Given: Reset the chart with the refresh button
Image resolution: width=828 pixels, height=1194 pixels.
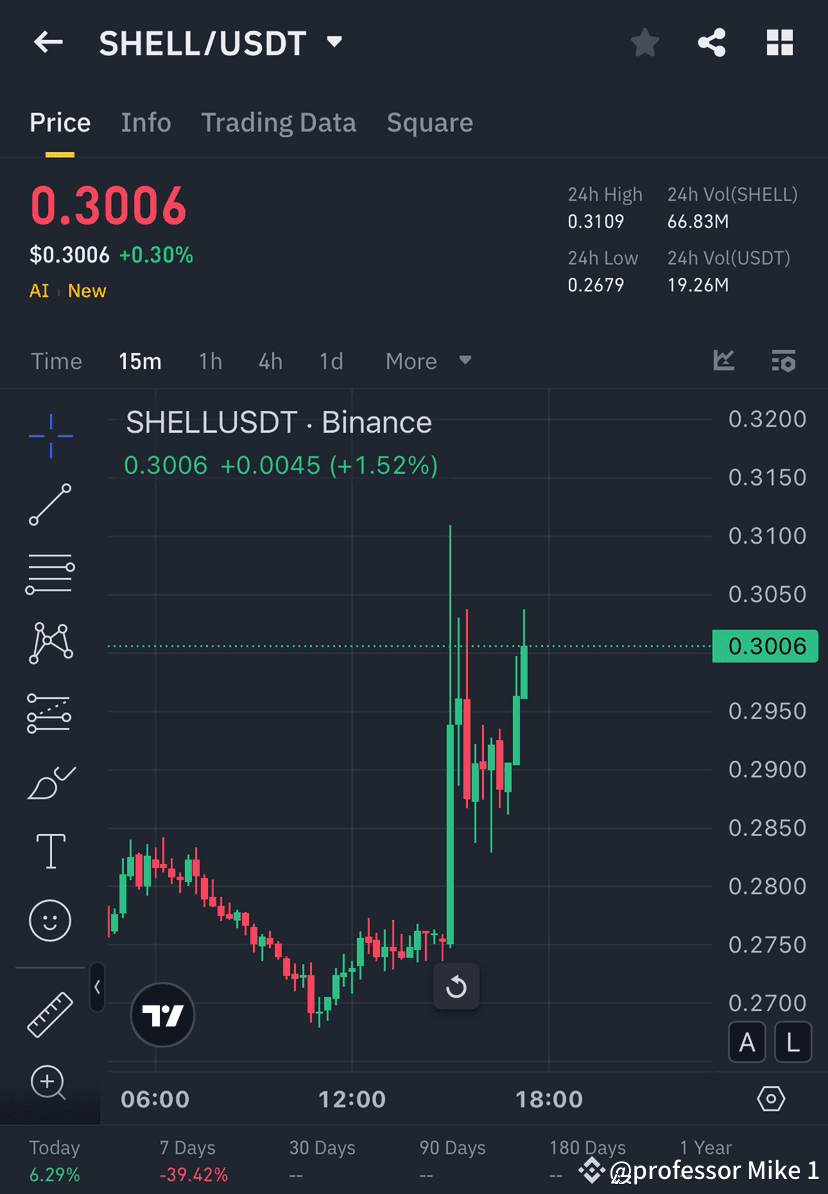Looking at the screenshot, I should click(x=457, y=987).
